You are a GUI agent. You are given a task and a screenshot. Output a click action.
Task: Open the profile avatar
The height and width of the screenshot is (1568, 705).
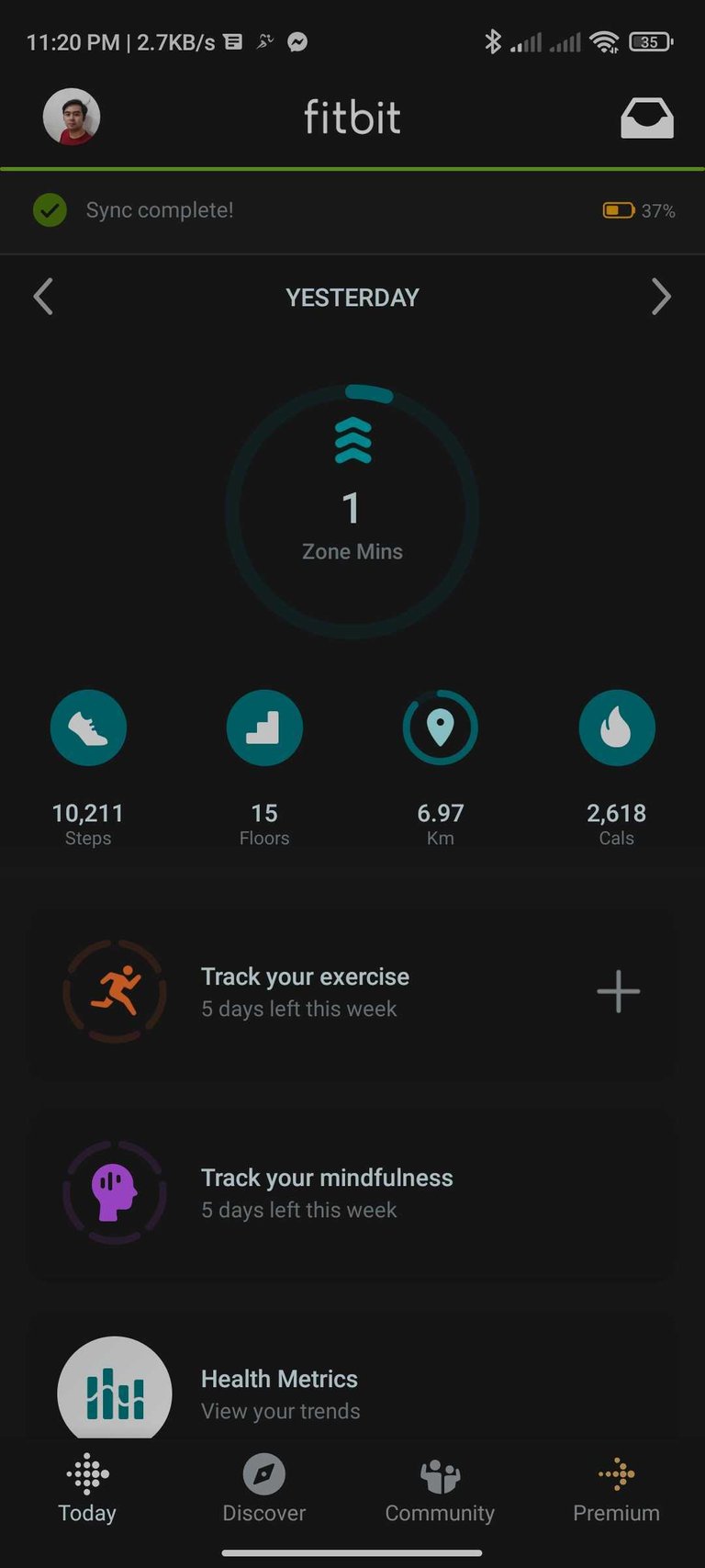[x=72, y=118]
